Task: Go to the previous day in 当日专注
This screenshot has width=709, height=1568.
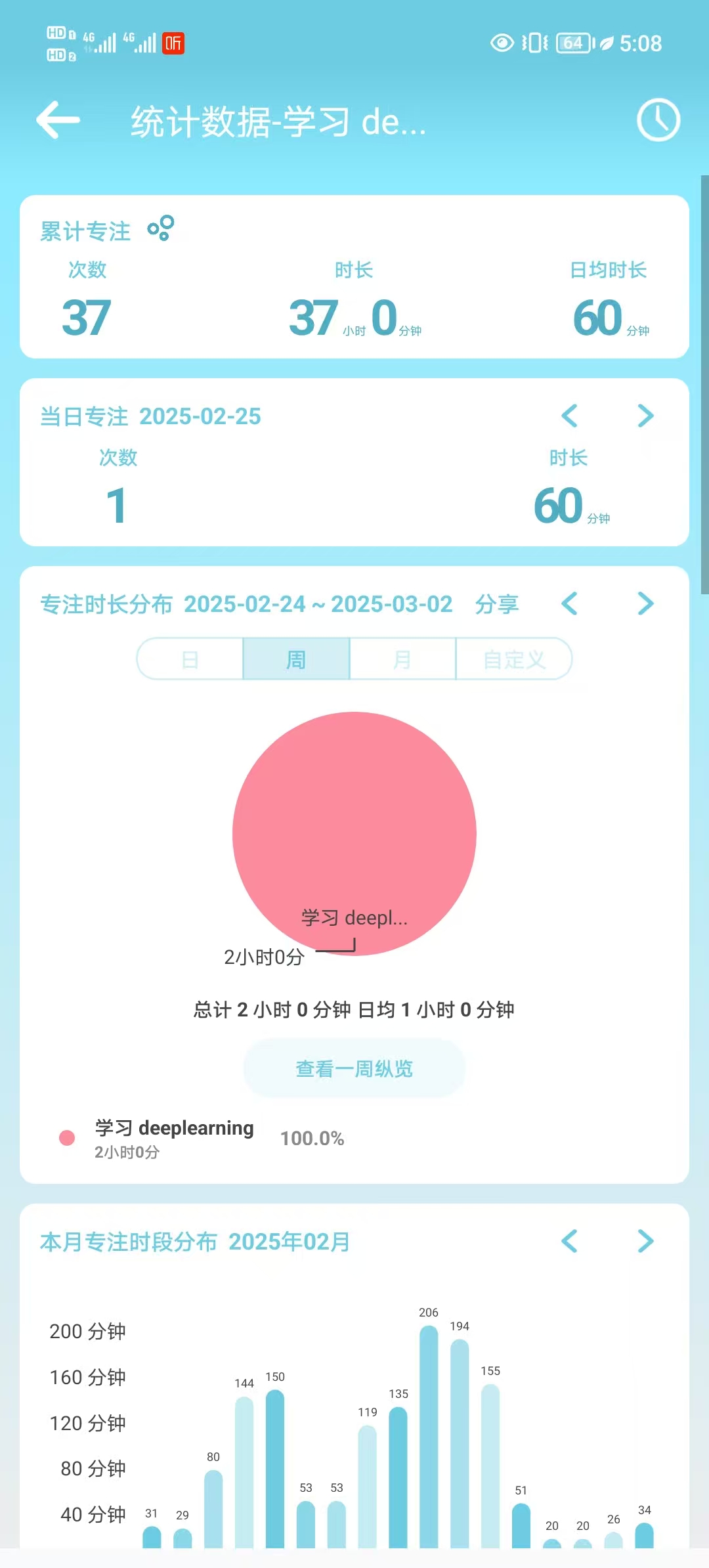Action: coord(569,416)
